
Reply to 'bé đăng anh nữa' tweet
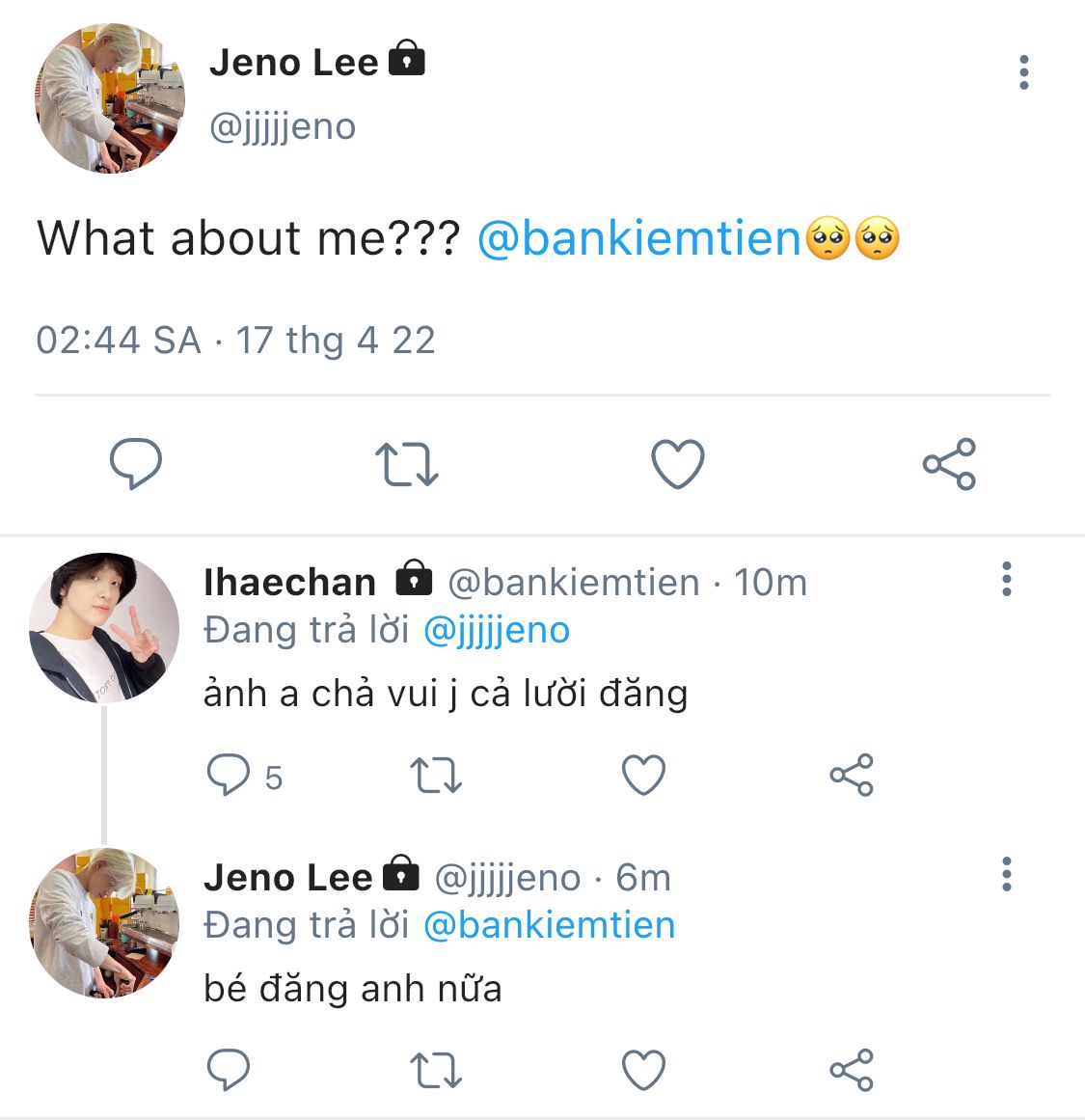(x=230, y=1070)
